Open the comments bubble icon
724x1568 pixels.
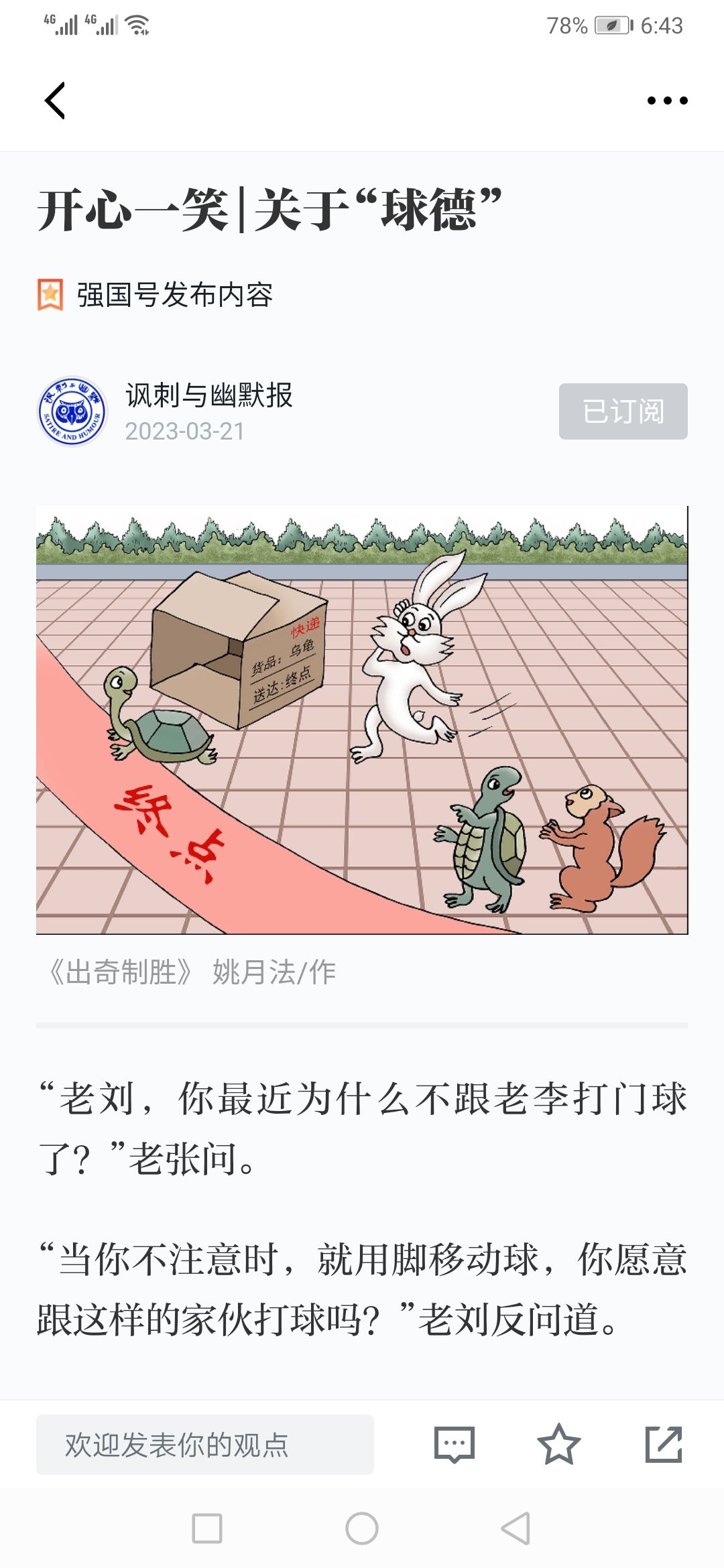(x=454, y=1445)
